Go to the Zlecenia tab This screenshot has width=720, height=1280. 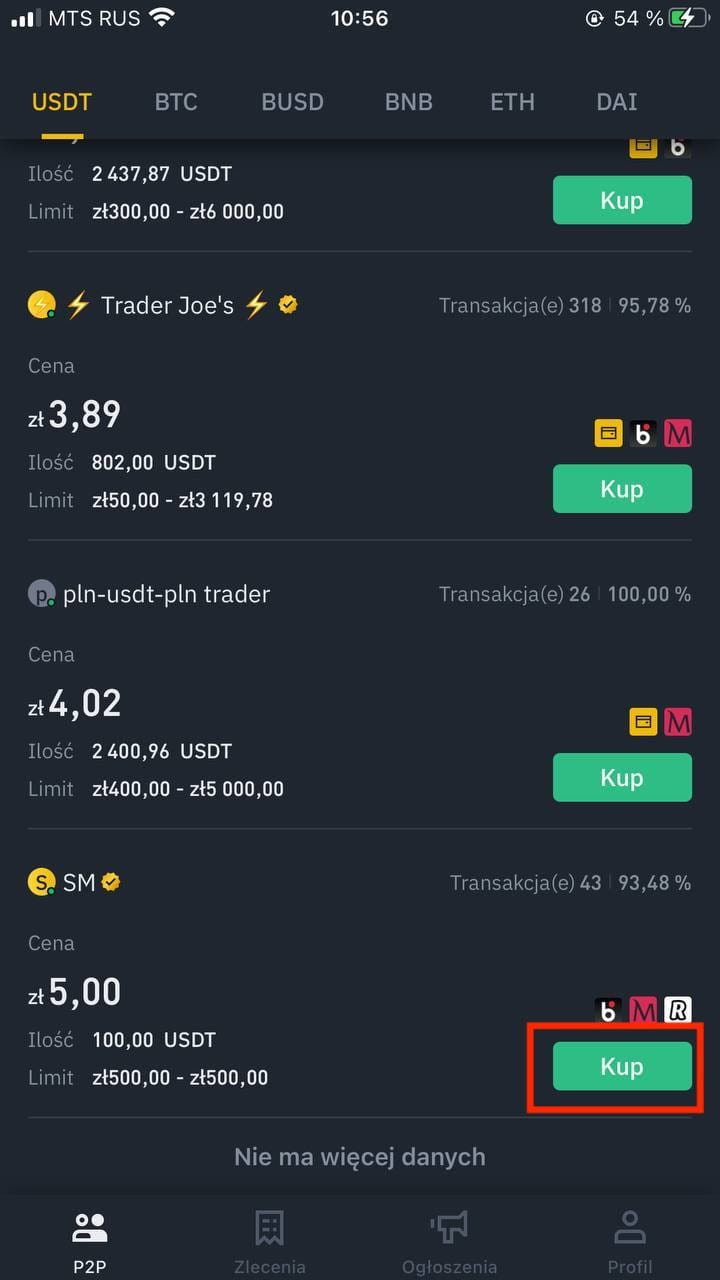(x=269, y=1241)
